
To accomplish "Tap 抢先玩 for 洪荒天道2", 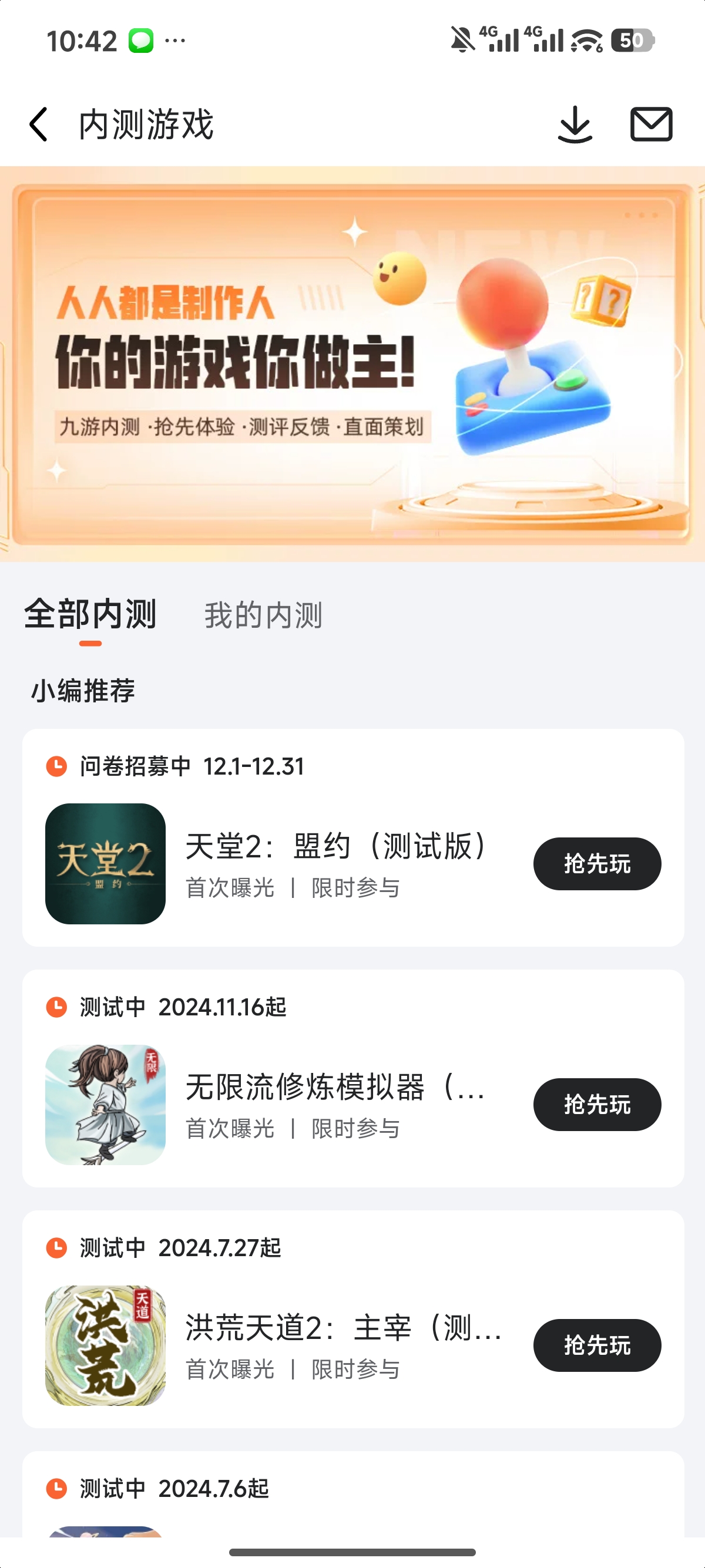I will click(597, 1346).
